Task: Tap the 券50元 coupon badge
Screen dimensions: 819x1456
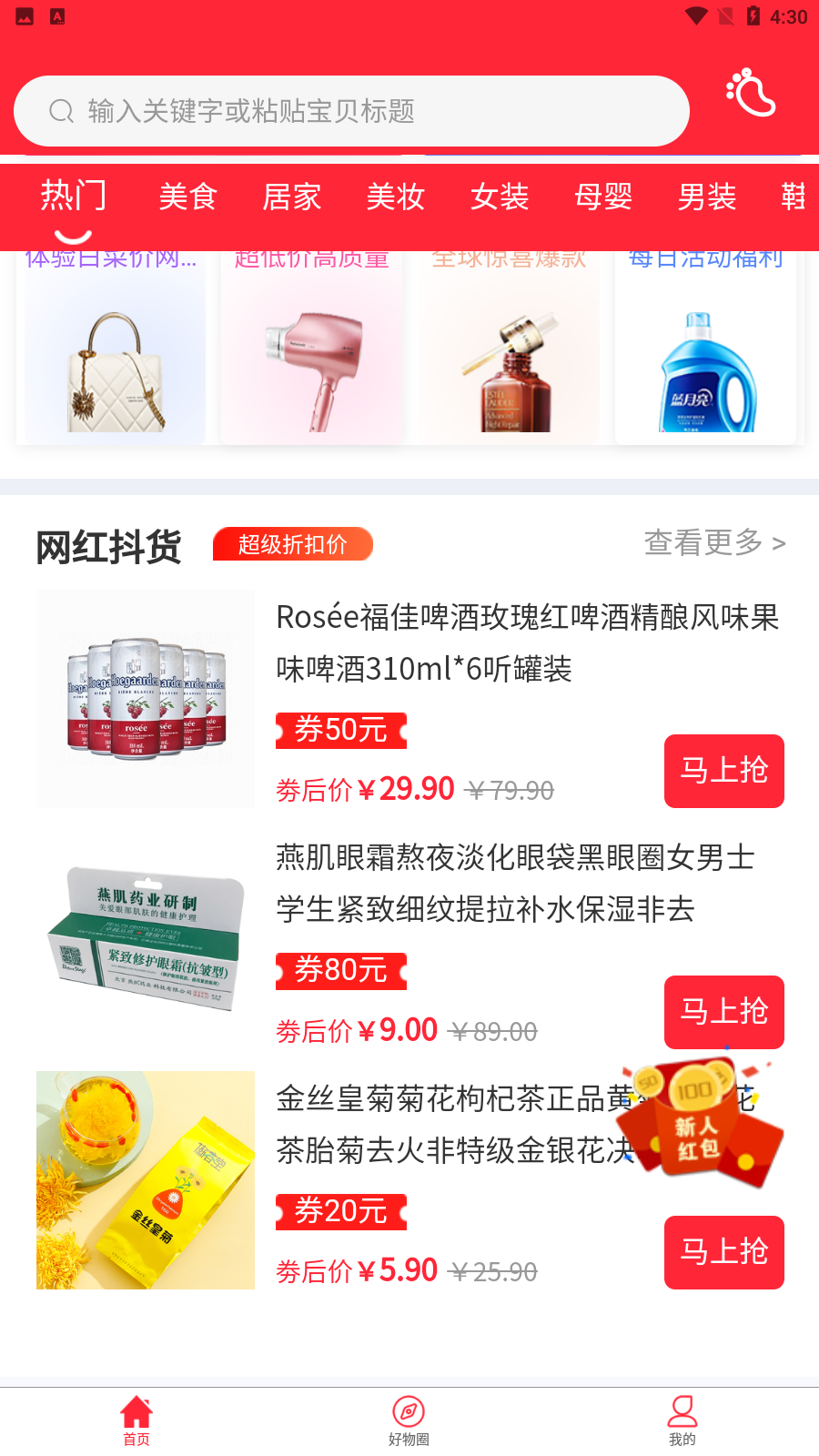Action: pyautogui.click(x=340, y=730)
